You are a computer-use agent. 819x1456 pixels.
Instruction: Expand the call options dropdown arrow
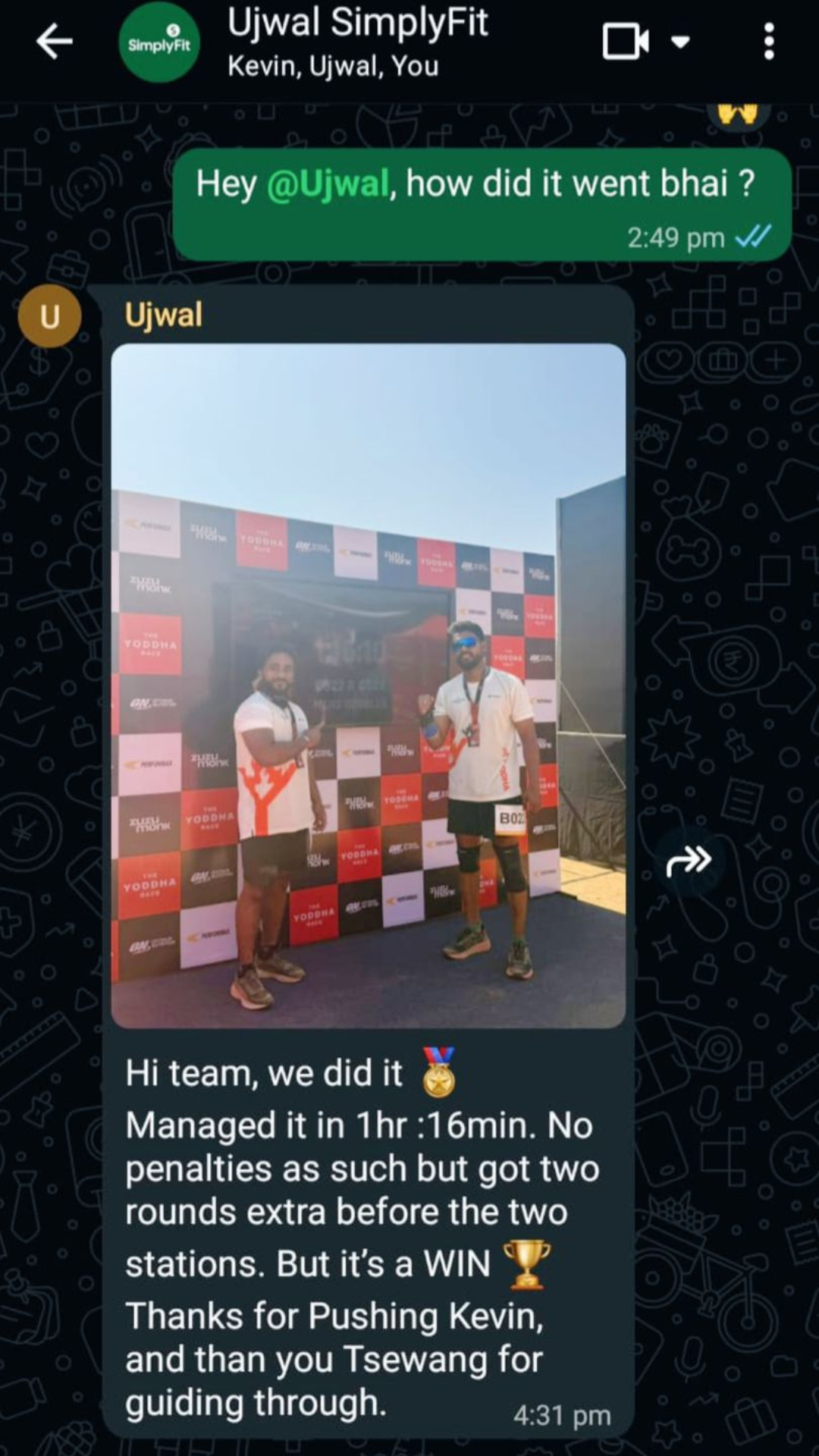(681, 42)
